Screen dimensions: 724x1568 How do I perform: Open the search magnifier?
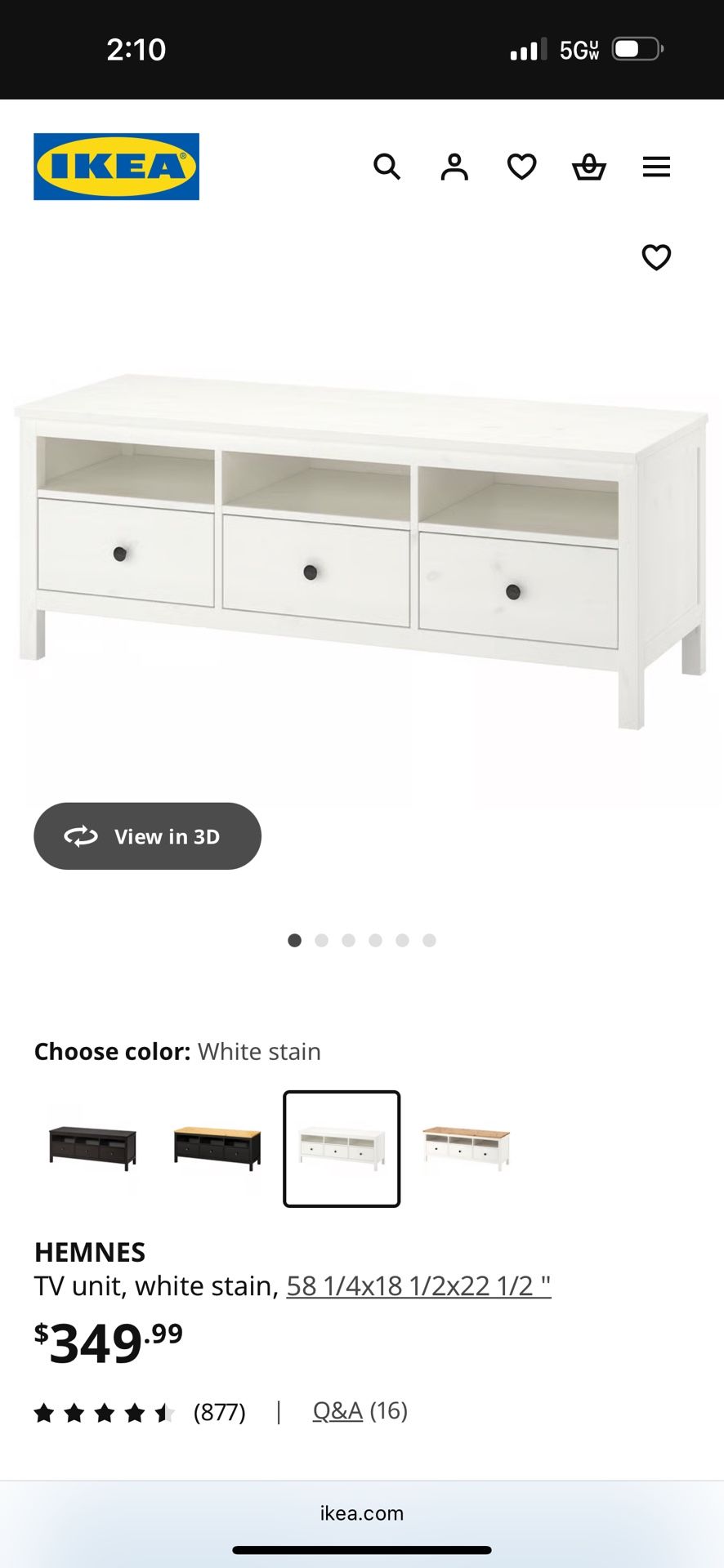pyautogui.click(x=387, y=167)
